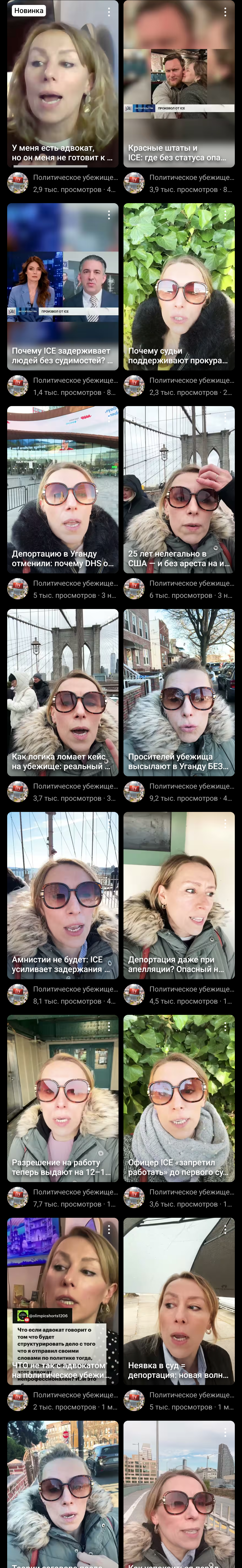Open short 'У меня есть адвокат'
This screenshot has height=1568, width=242.
coord(63,85)
